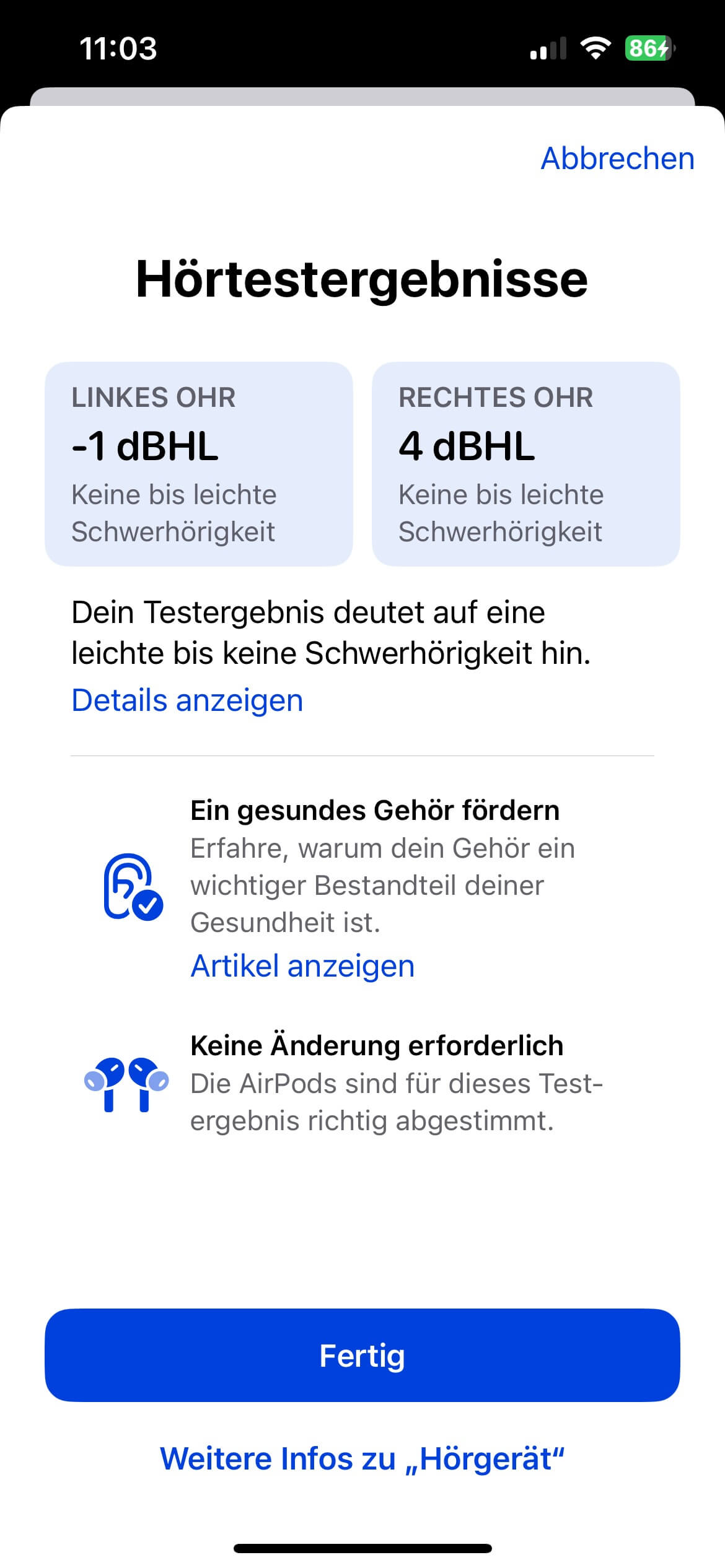Tap Abbrechen to cancel the results sheet

[617, 159]
